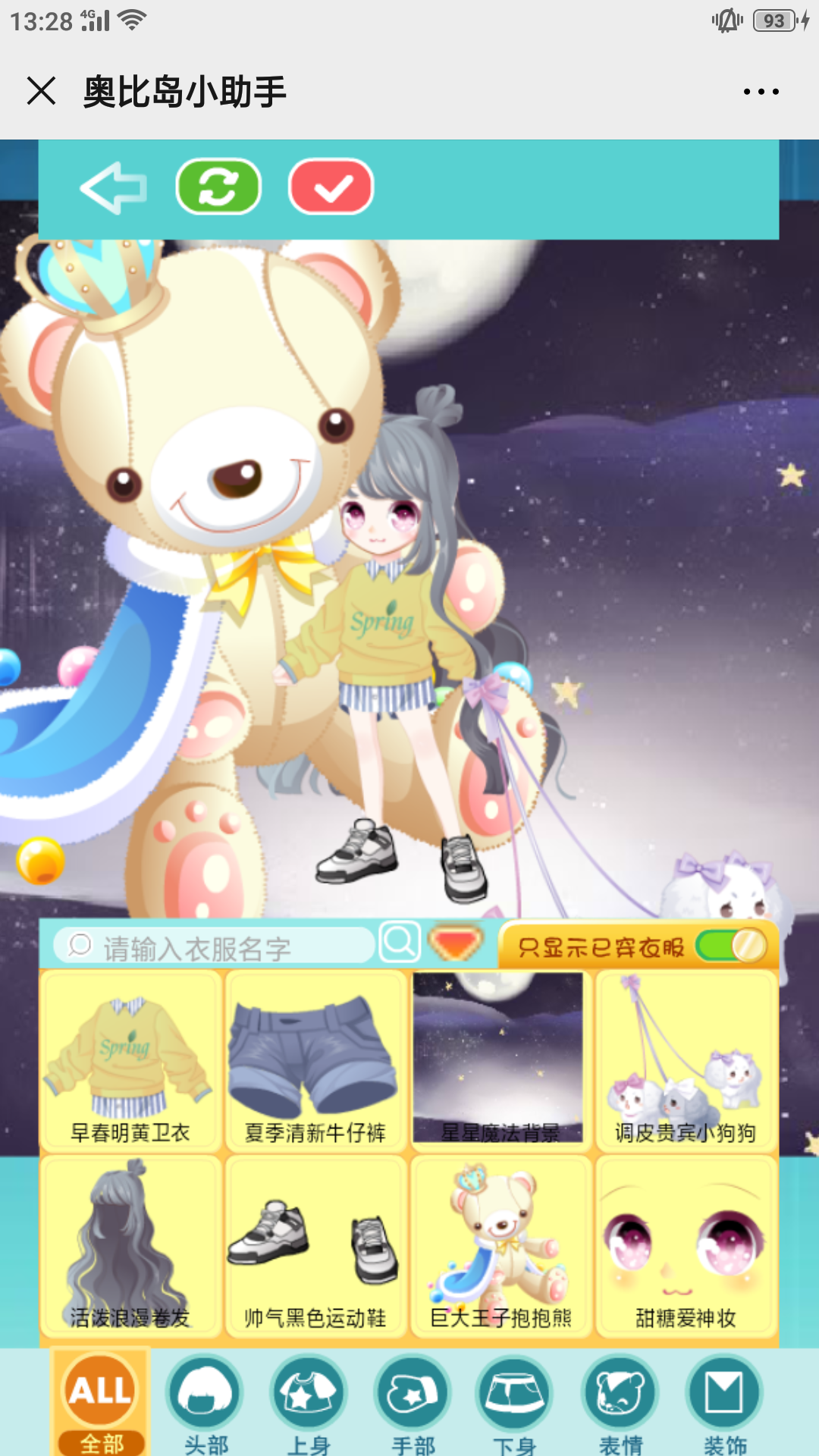Switch to the 头部 category tab
This screenshot has width=819, height=1456.
206,1404
